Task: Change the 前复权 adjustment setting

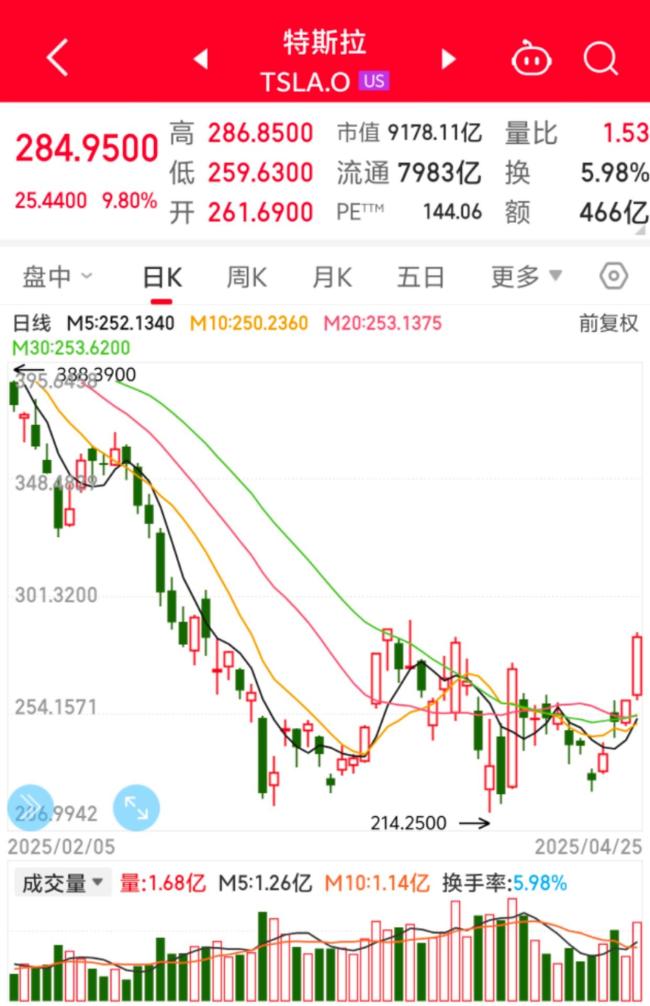Action: [x=608, y=323]
